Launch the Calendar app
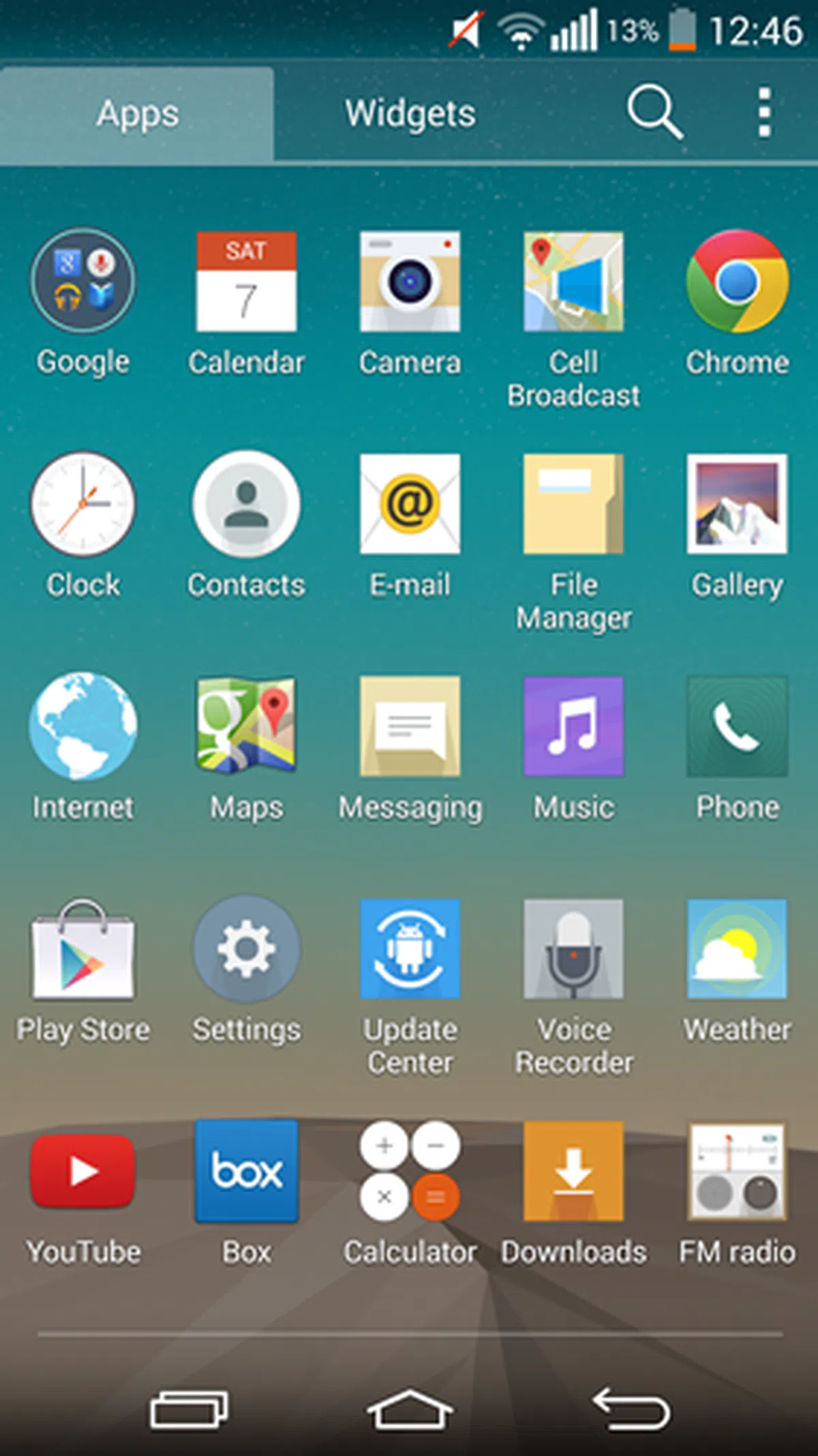 click(x=246, y=281)
